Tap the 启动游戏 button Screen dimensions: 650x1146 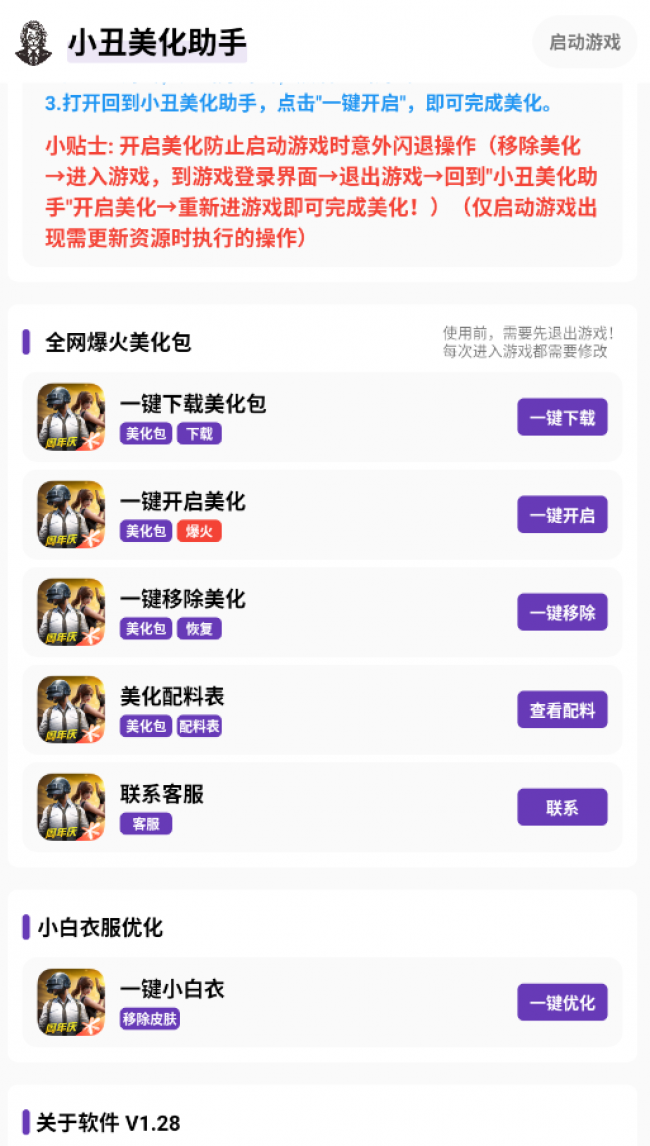click(x=585, y=42)
